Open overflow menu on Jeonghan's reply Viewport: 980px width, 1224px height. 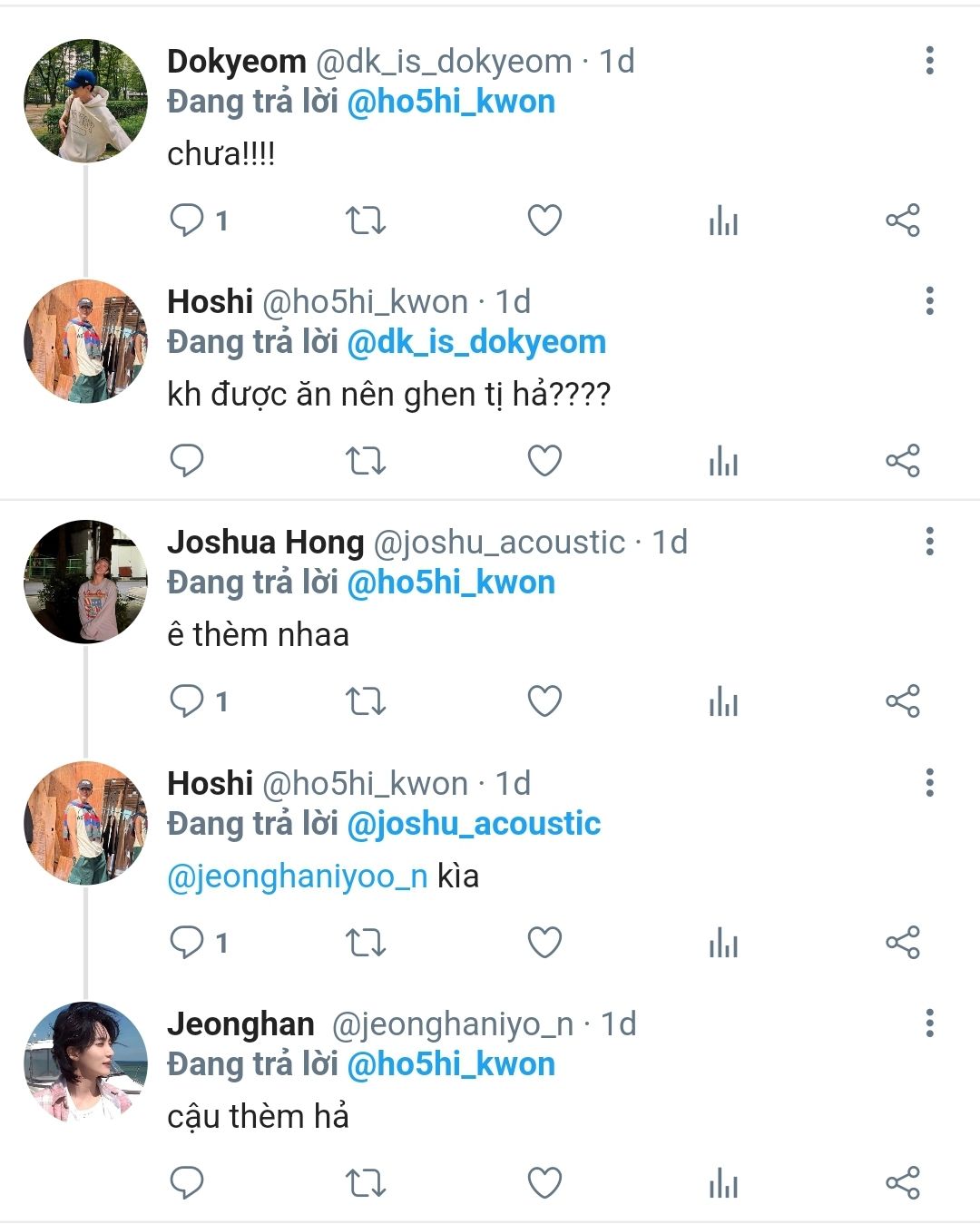point(929,1023)
